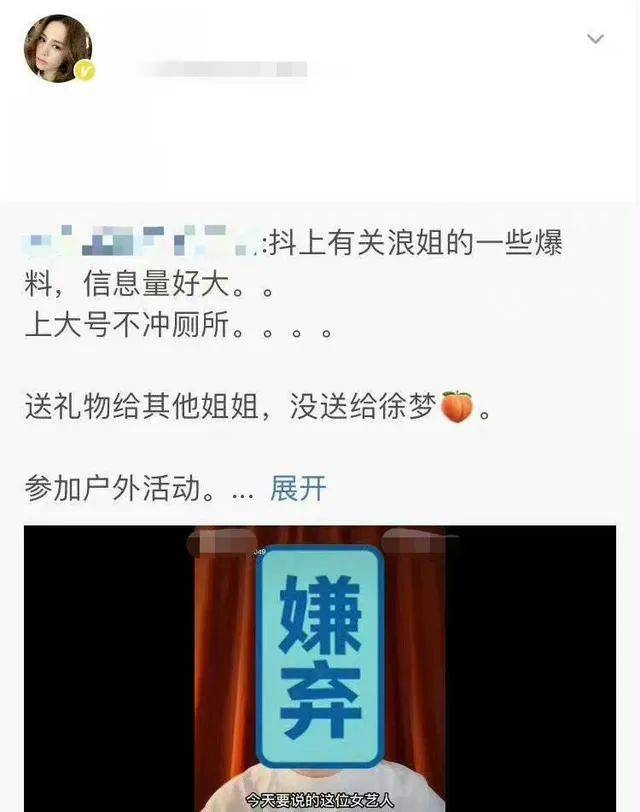
Task: Open the post options chevron menu
Action: (x=595, y=40)
